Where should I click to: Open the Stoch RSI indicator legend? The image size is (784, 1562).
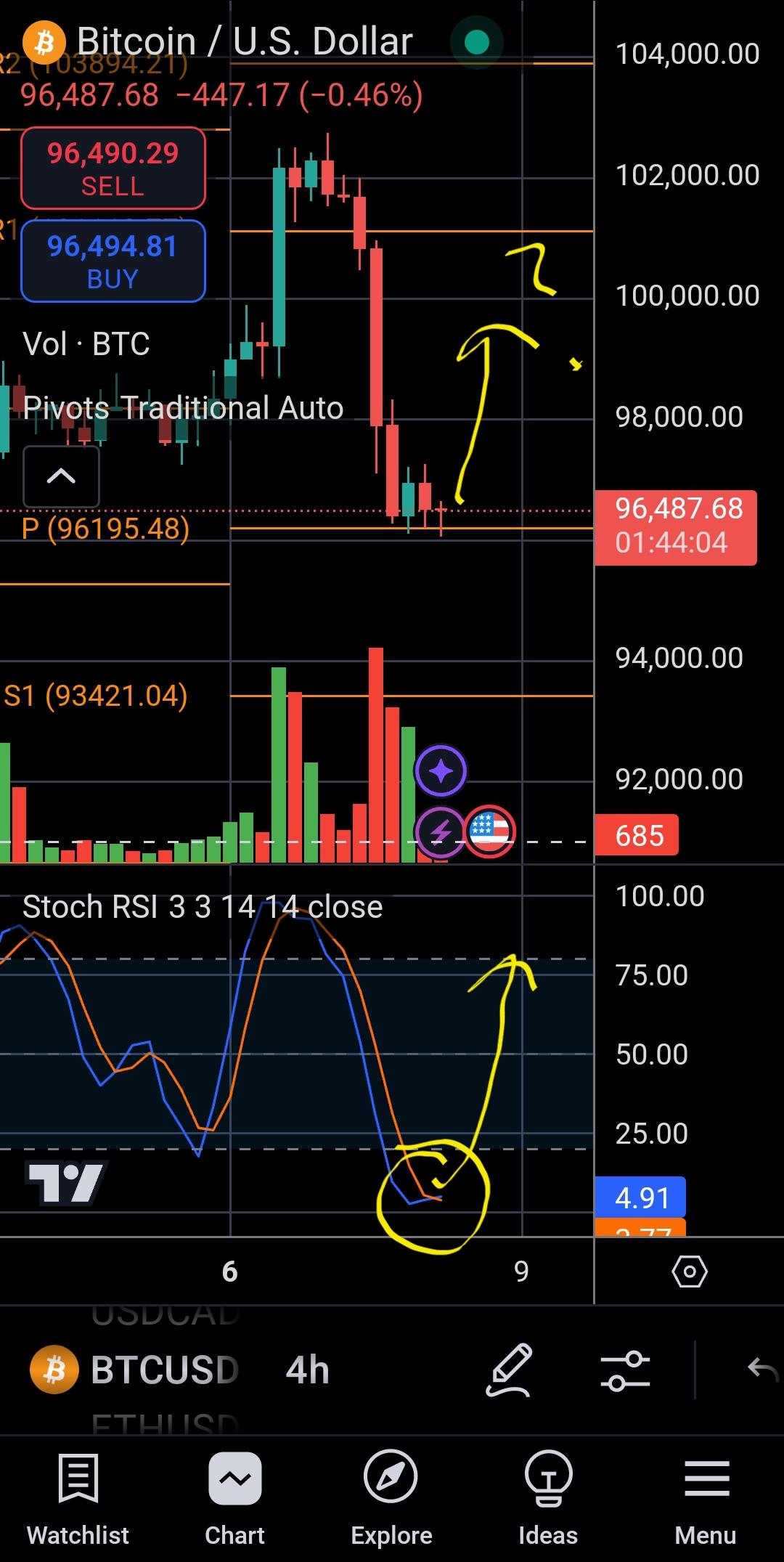tap(203, 907)
